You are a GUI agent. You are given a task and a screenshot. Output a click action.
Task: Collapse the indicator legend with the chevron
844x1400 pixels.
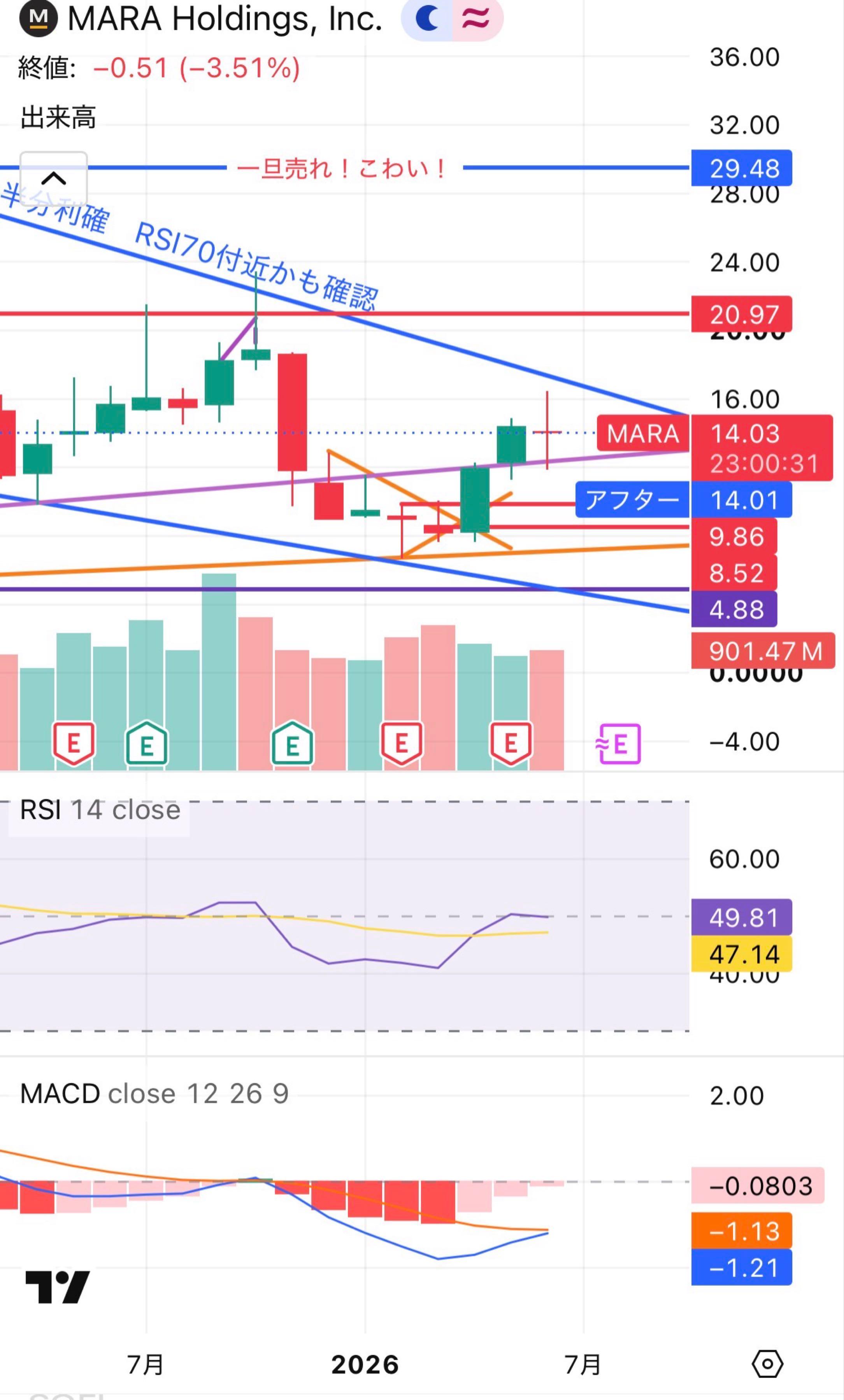click(53, 179)
